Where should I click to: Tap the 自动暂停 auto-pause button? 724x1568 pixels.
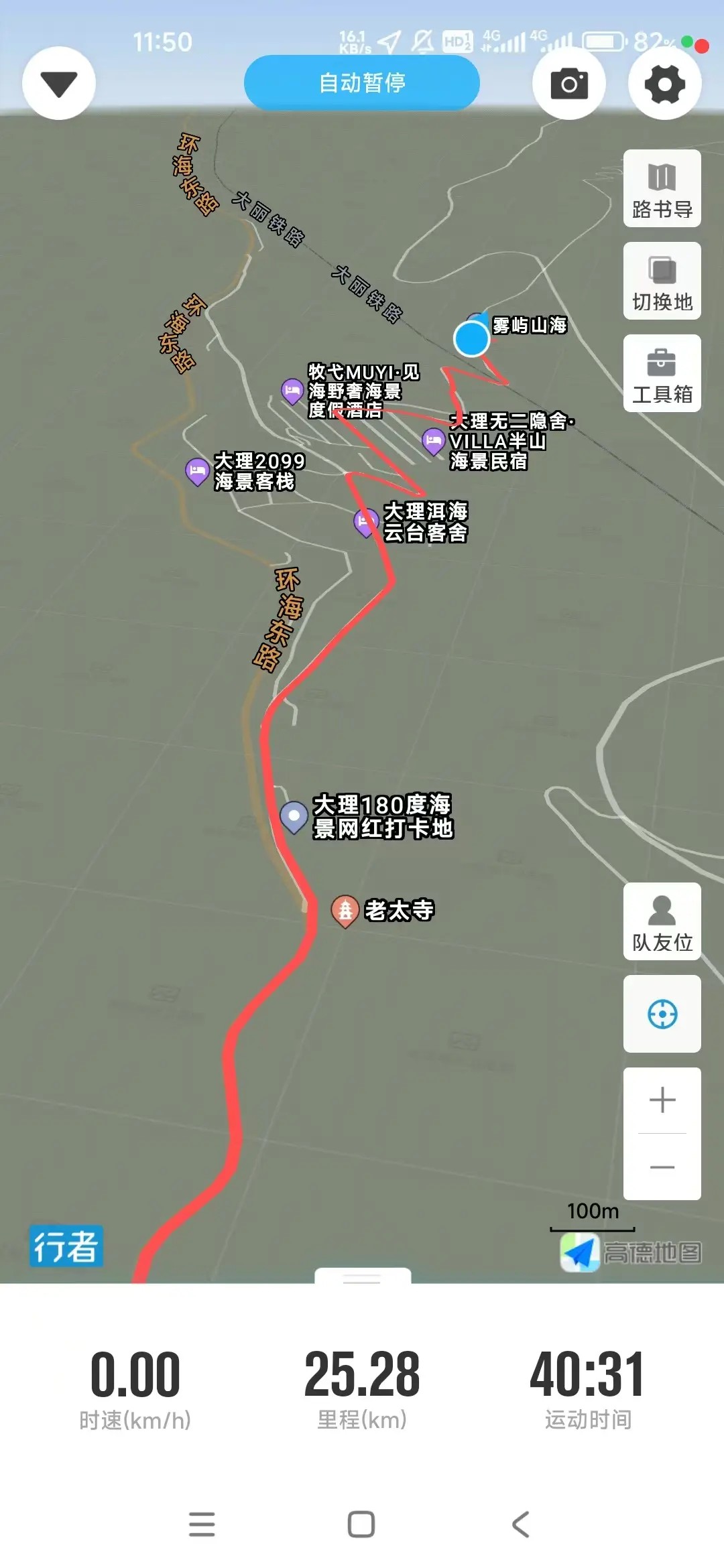[362, 83]
